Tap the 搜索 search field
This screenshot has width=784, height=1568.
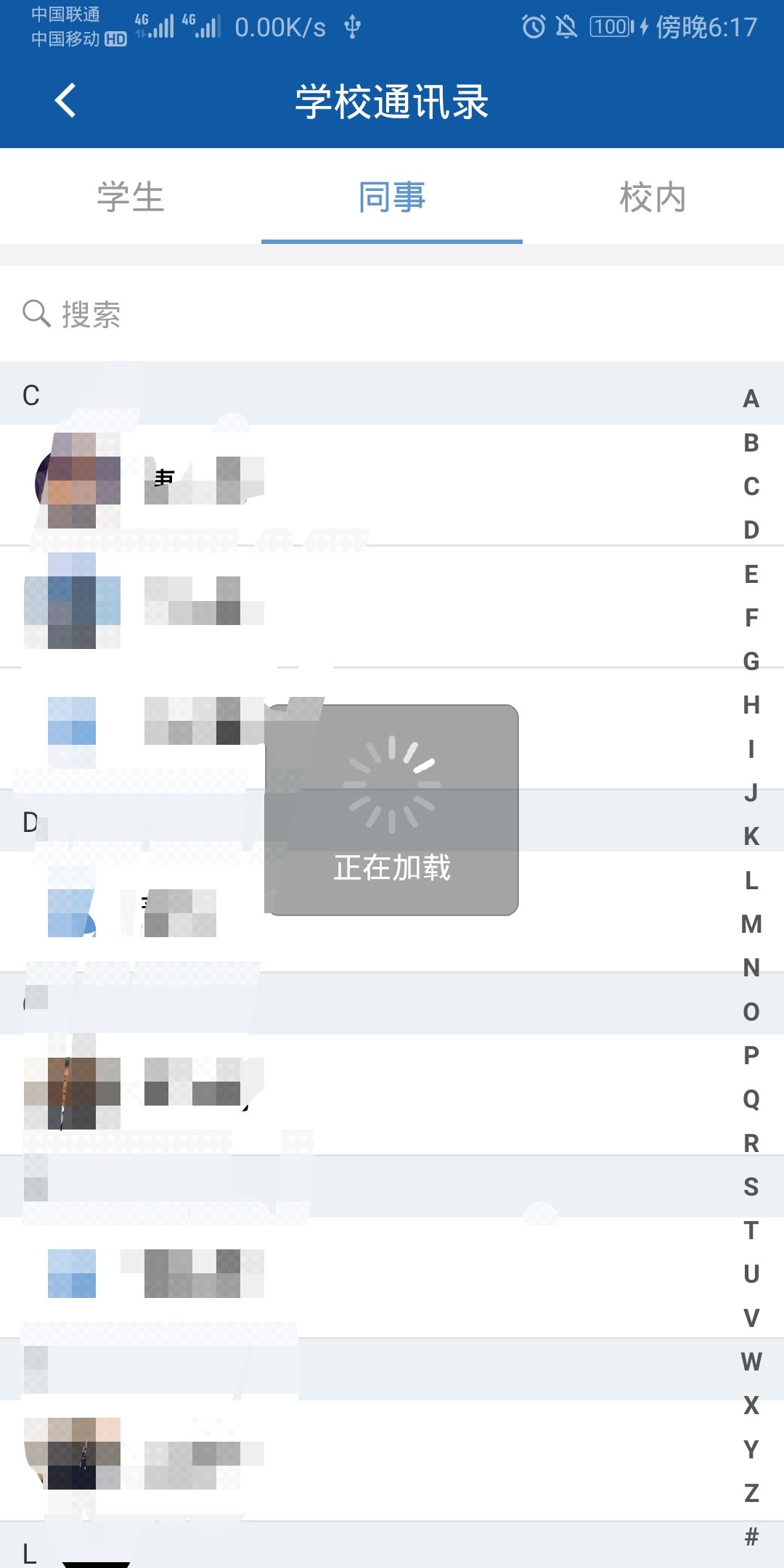(392, 314)
